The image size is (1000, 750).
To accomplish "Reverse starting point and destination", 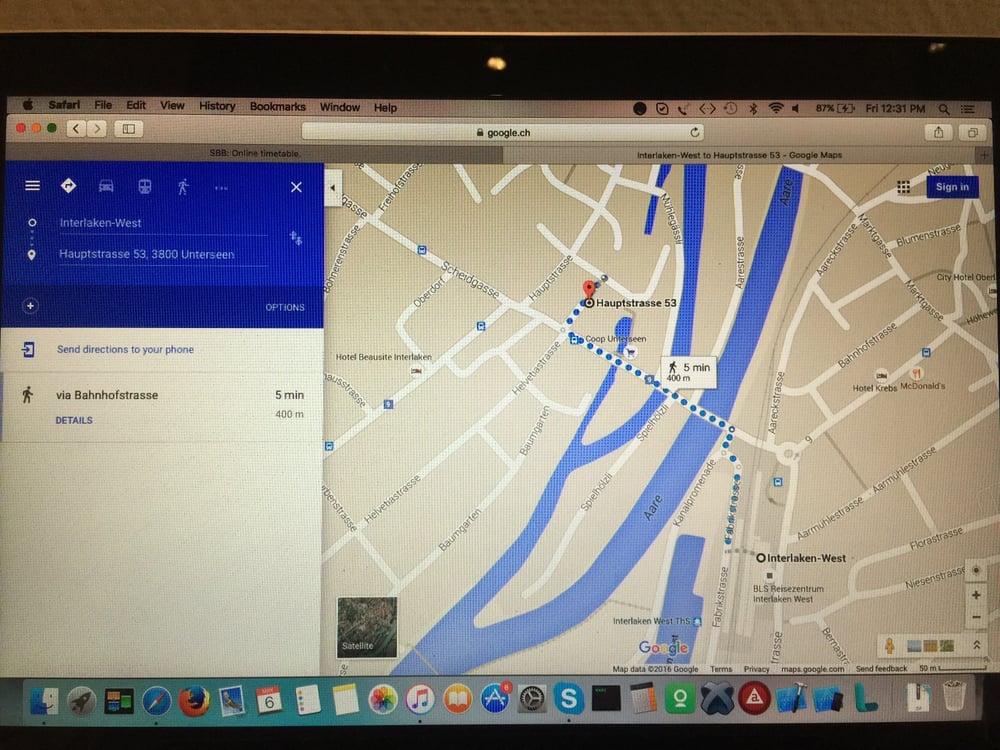I will [295, 238].
